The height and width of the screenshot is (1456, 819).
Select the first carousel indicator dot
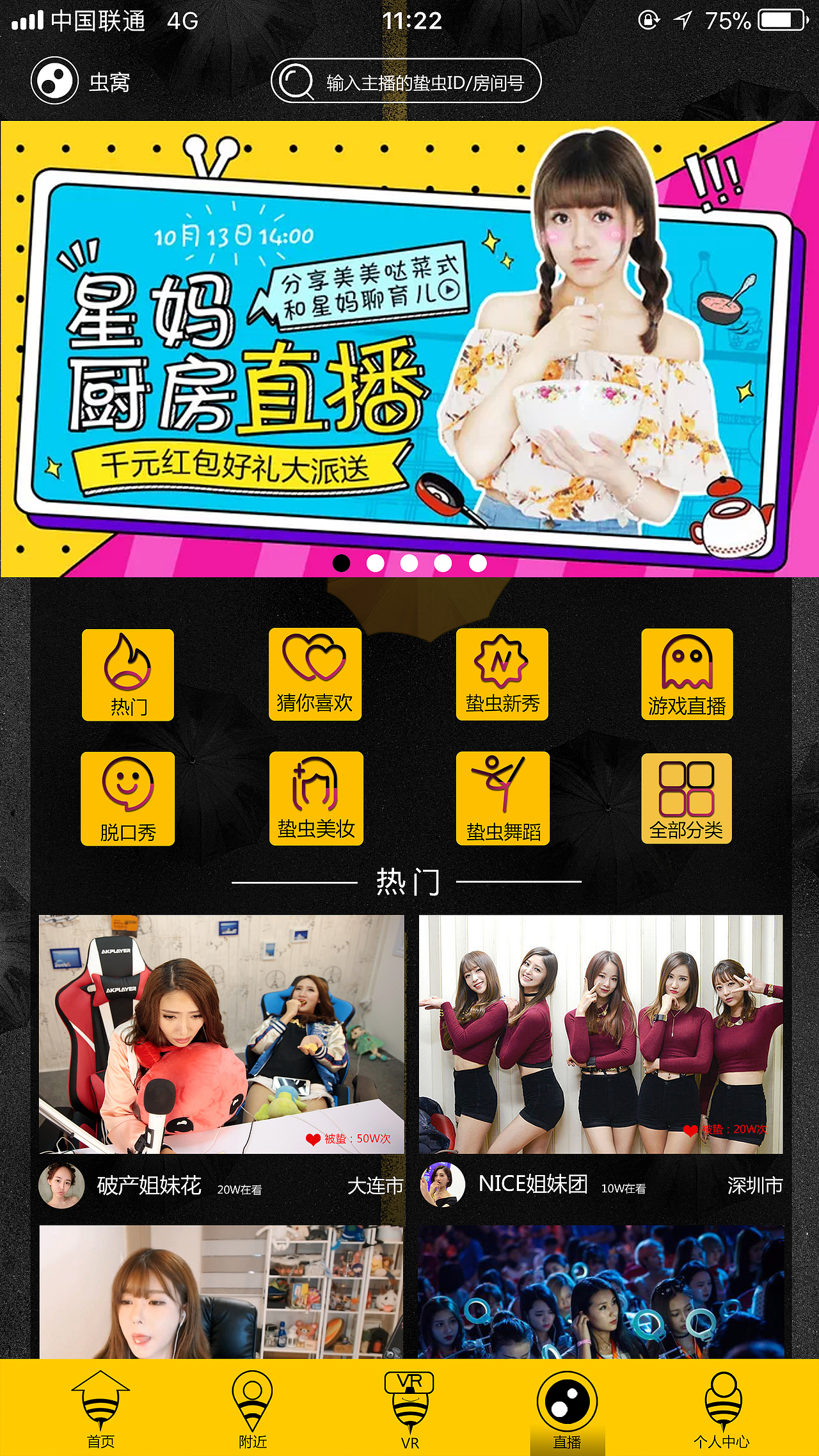point(342,563)
